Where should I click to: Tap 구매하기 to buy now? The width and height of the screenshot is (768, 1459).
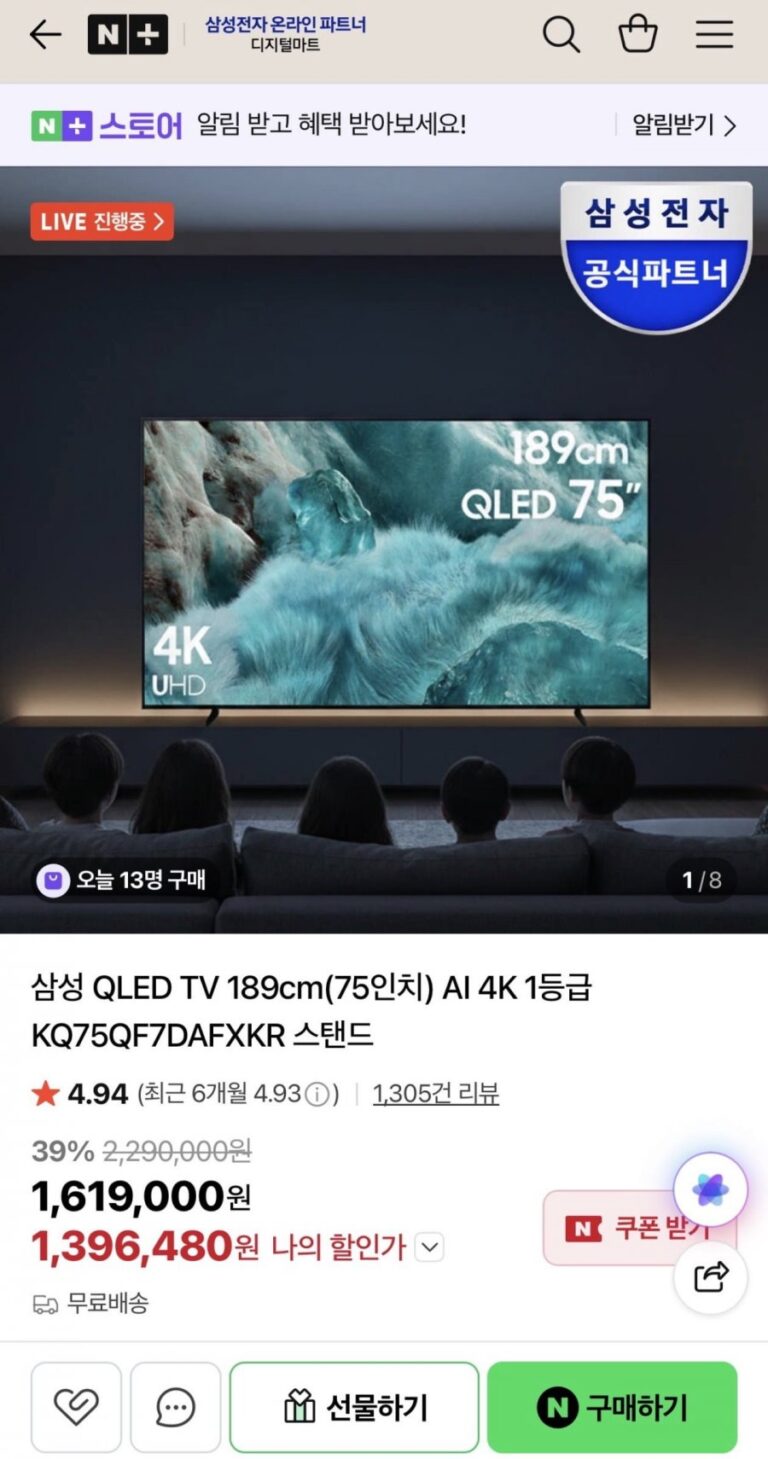point(612,1408)
